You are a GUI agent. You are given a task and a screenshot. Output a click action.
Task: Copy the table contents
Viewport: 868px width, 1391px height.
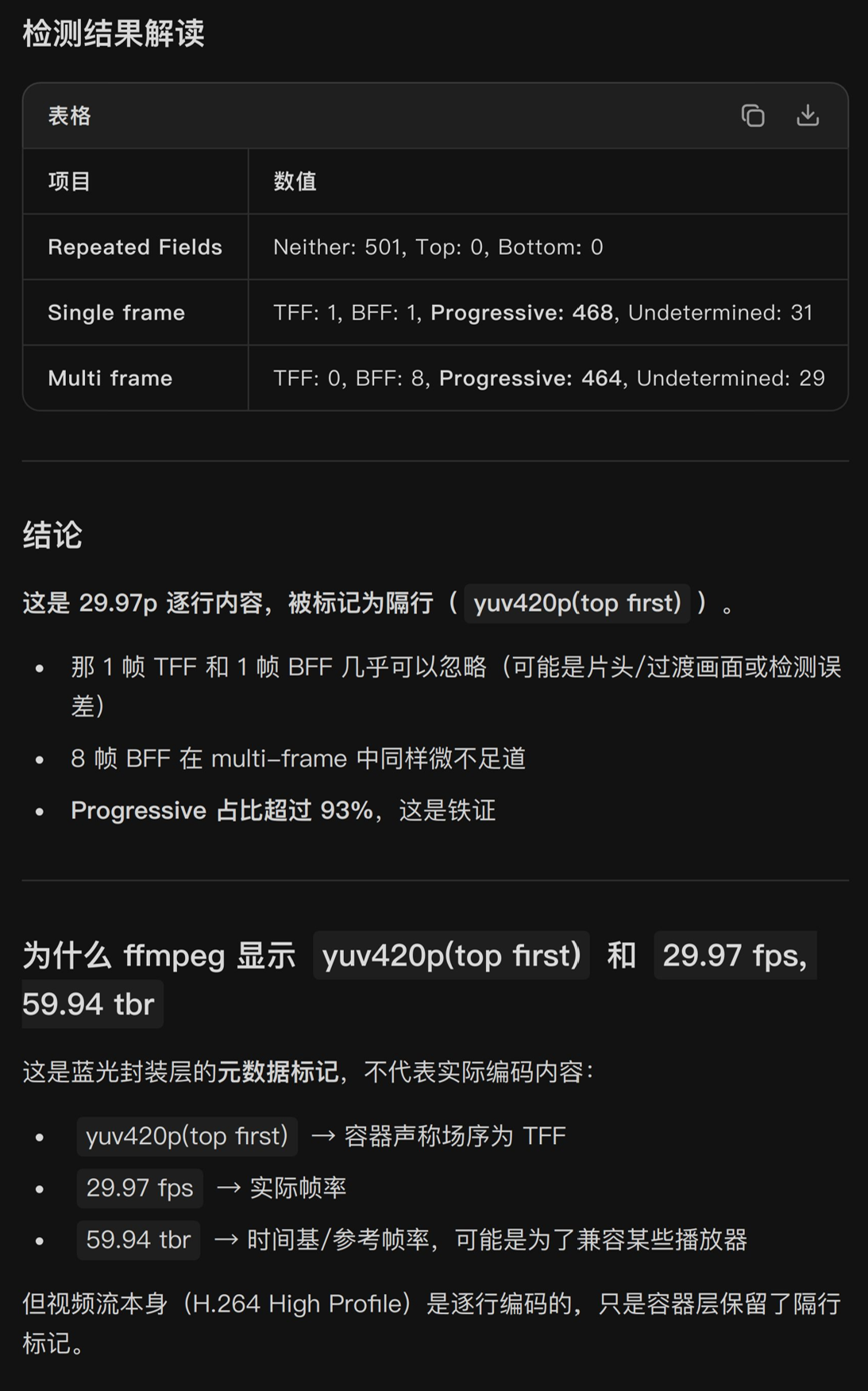pos(753,116)
